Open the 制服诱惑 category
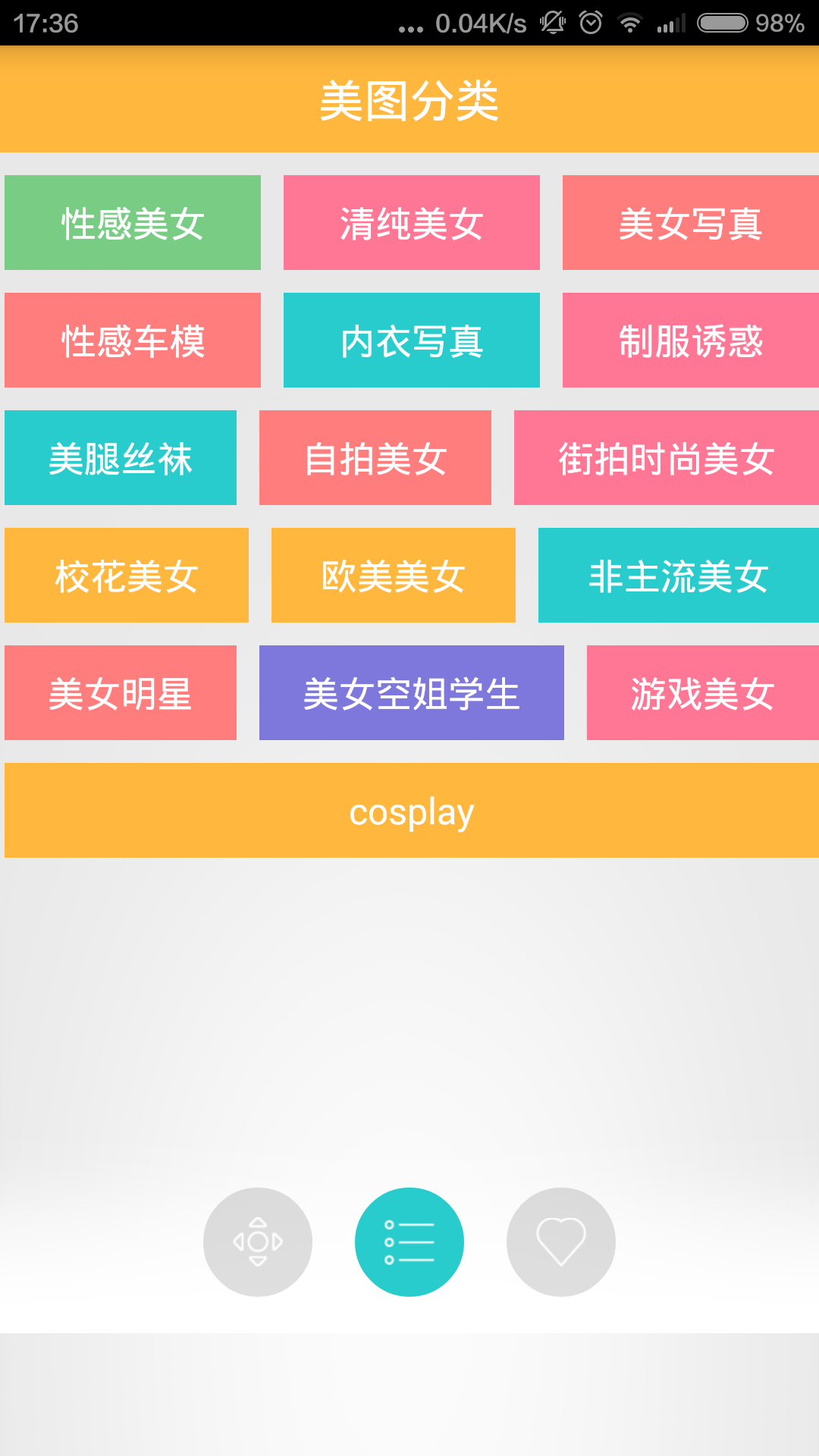This screenshot has width=819, height=1456. click(690, 340)
